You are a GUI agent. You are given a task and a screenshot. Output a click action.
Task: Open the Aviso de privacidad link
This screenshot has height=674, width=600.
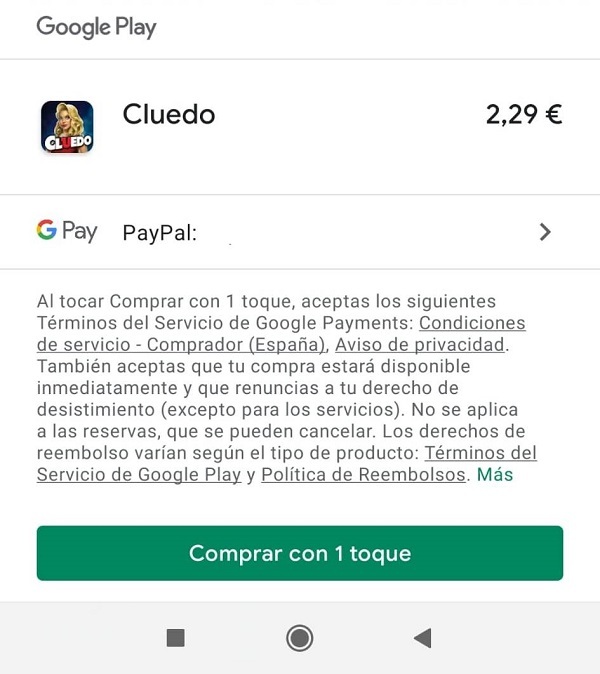420,345
